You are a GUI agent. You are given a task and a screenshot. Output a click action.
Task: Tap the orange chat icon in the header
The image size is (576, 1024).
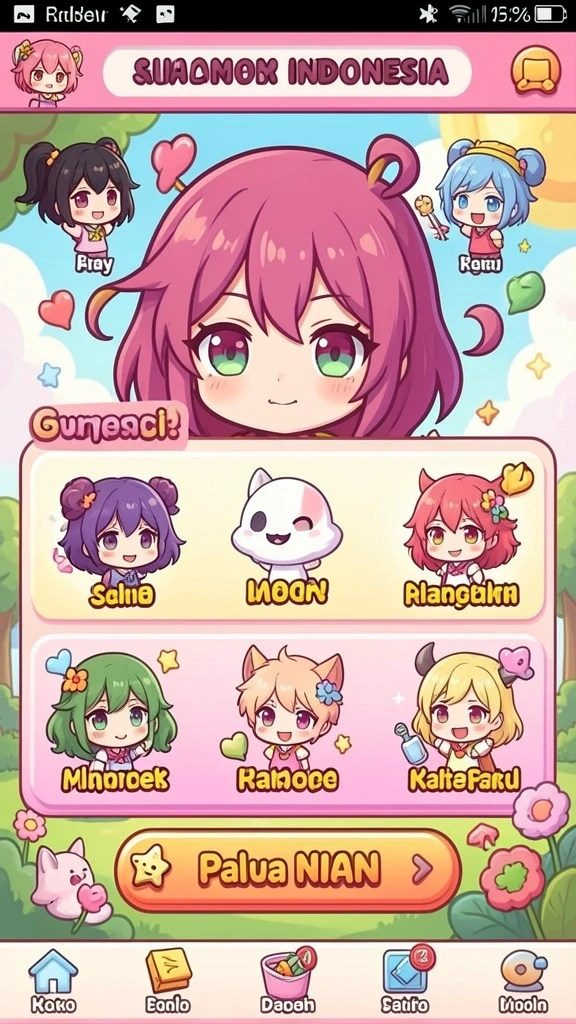pos(536,70)
